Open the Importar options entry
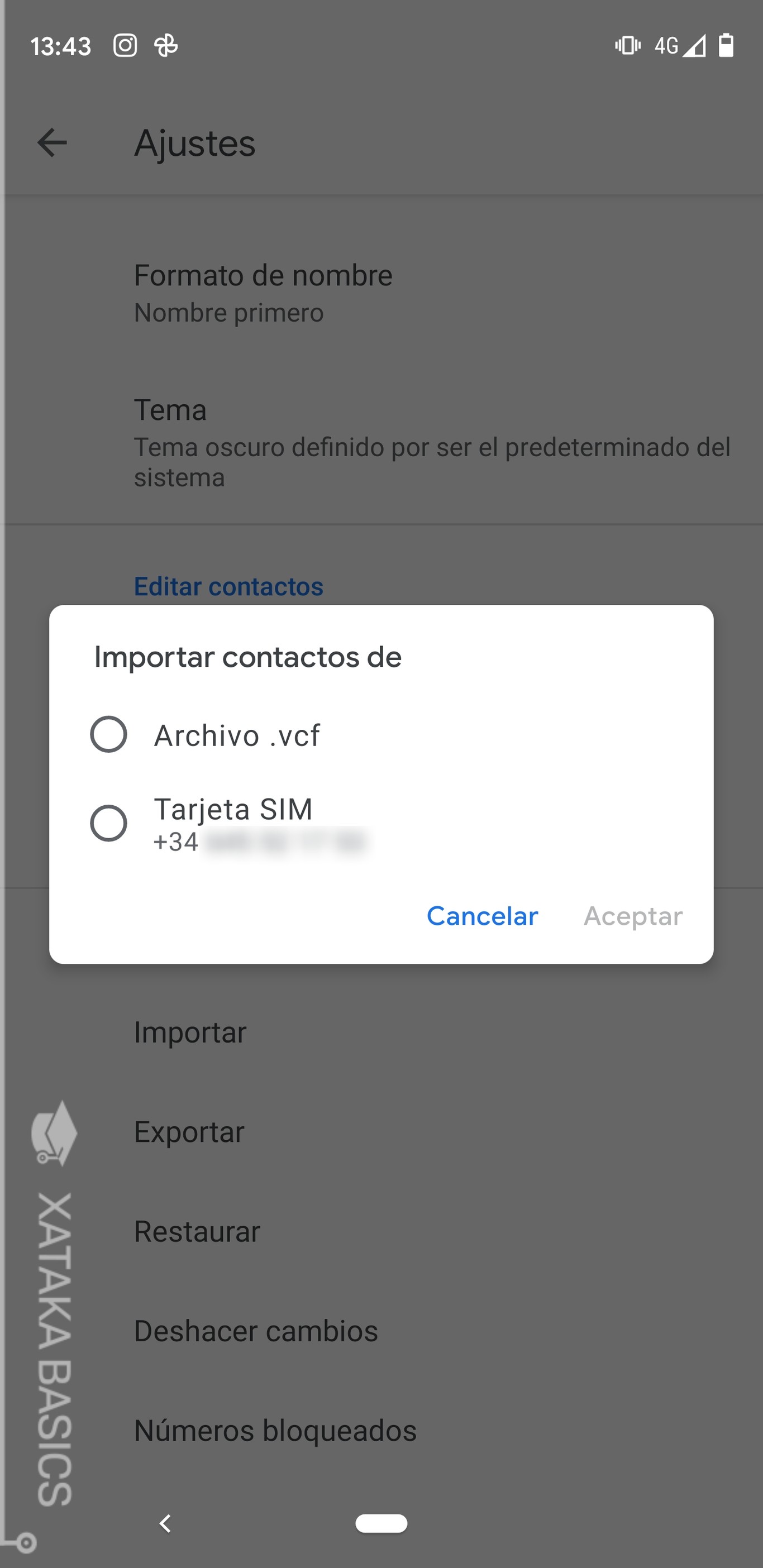This screenshot has height=1568, width=763. (x=190, y=1032)
